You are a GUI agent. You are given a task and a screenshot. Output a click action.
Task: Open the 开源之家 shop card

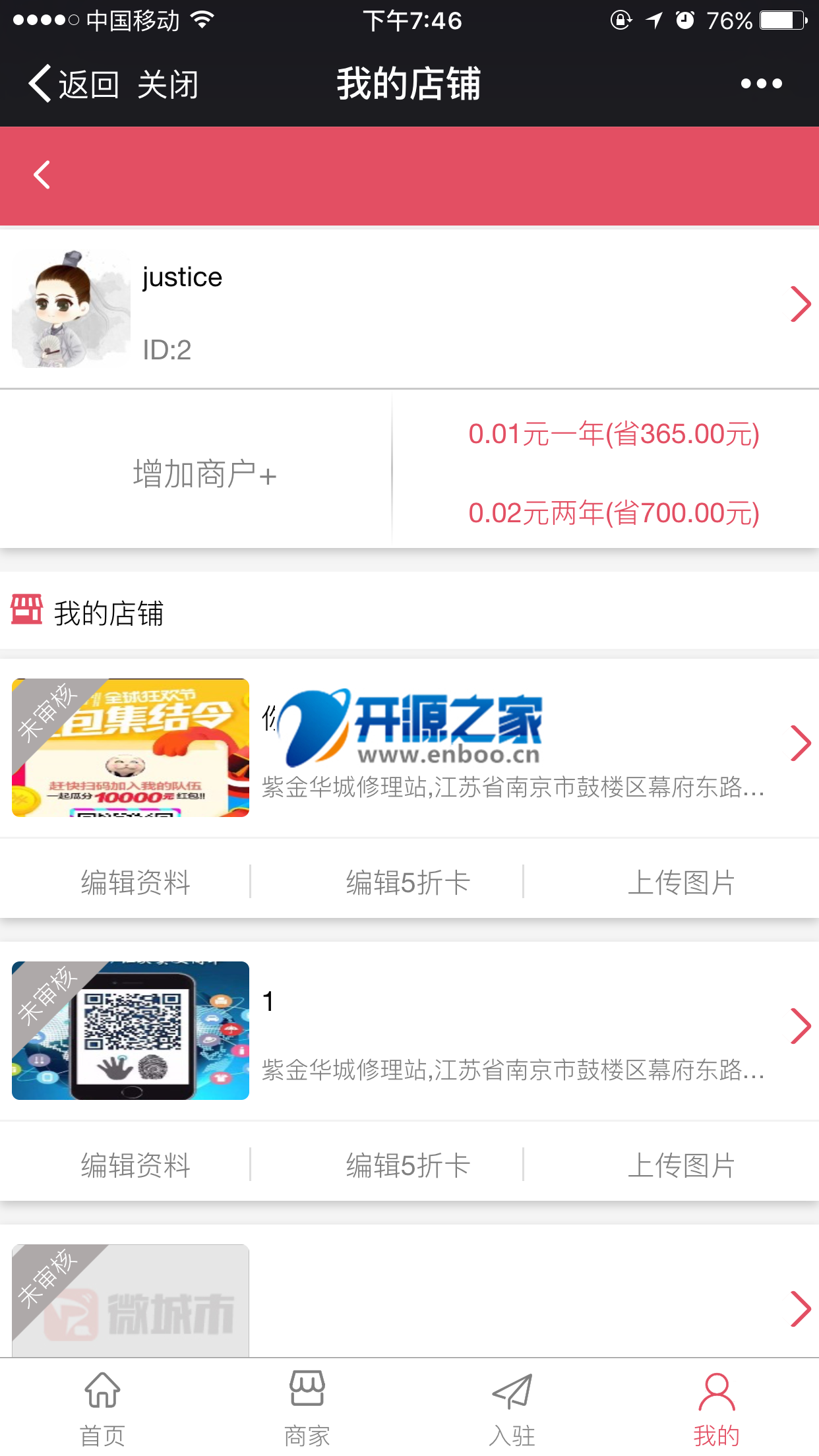tap(462, 746)
